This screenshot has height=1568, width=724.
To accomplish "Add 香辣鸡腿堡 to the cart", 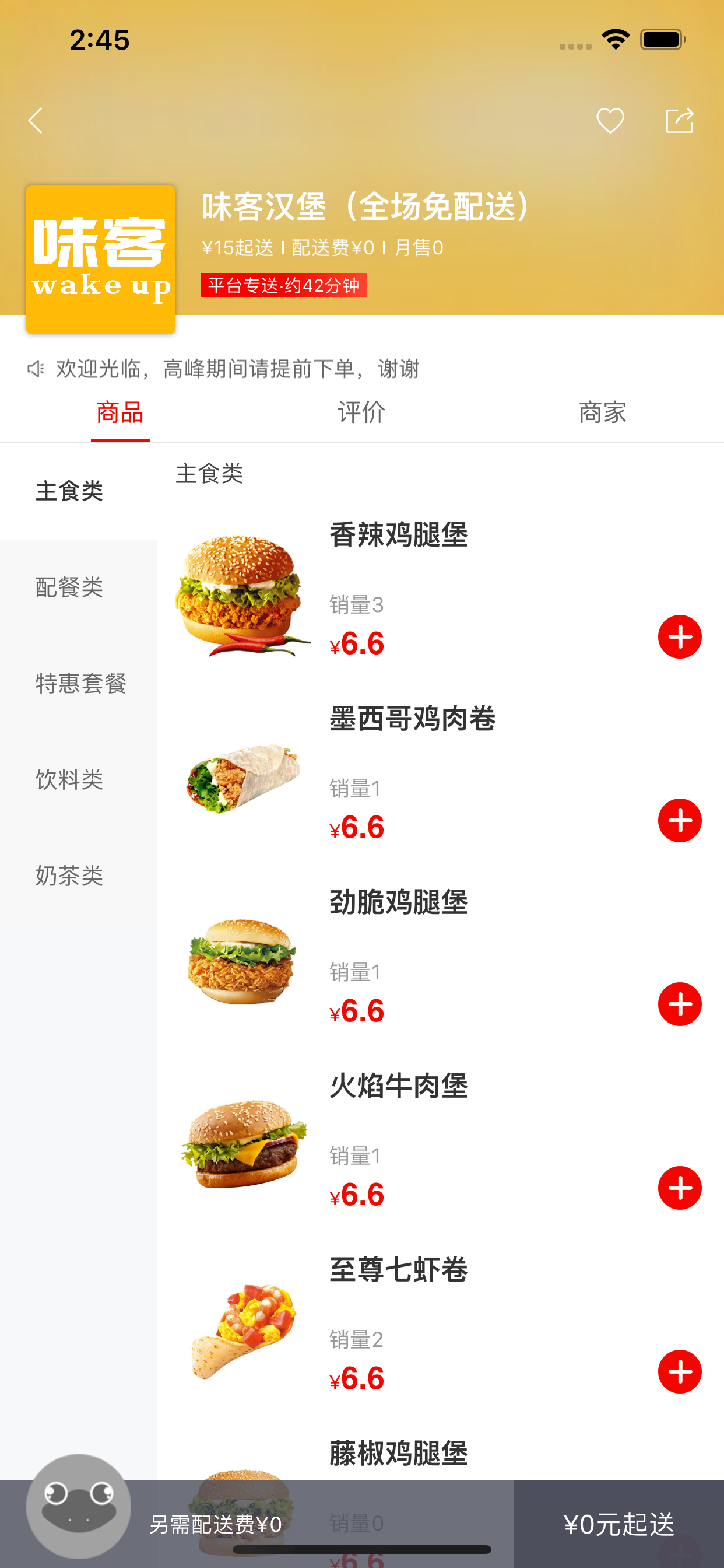I will point(680,636).
